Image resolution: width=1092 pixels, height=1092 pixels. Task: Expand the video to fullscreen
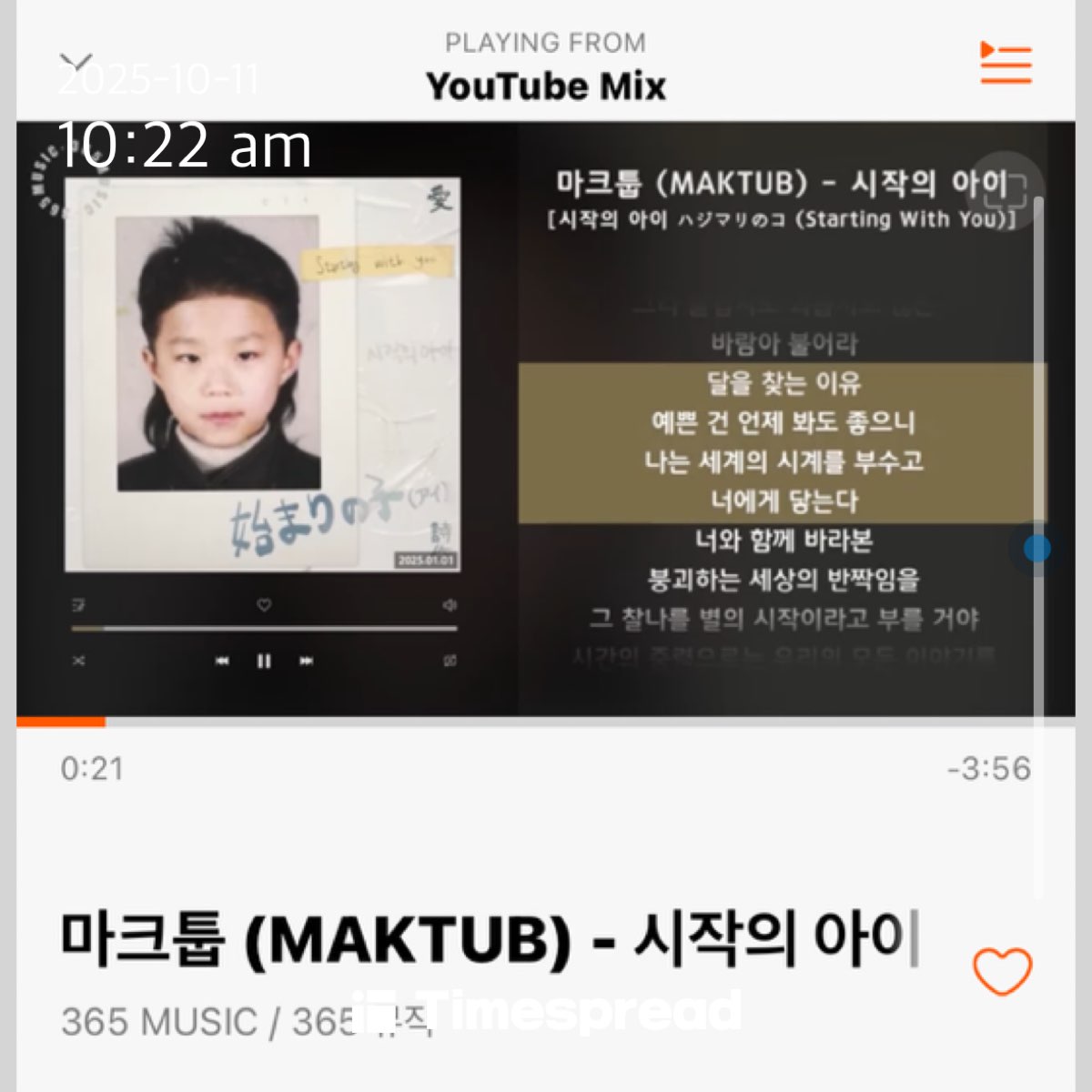click(x=1011, y=189)
